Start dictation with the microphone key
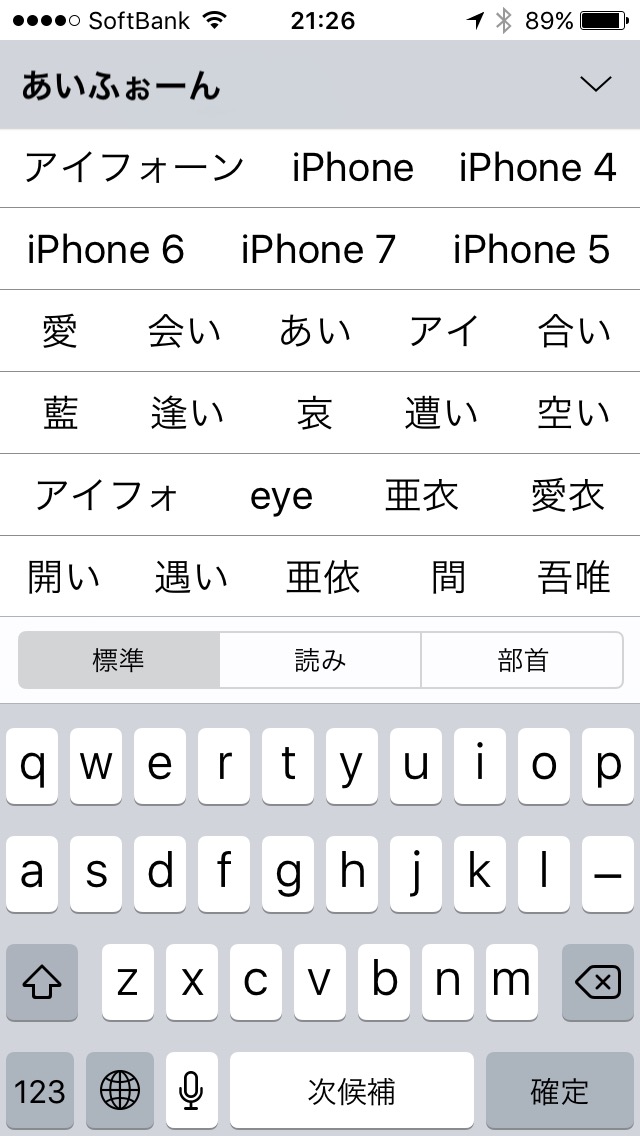640x1136 pixels. [x=191, y=1090]
